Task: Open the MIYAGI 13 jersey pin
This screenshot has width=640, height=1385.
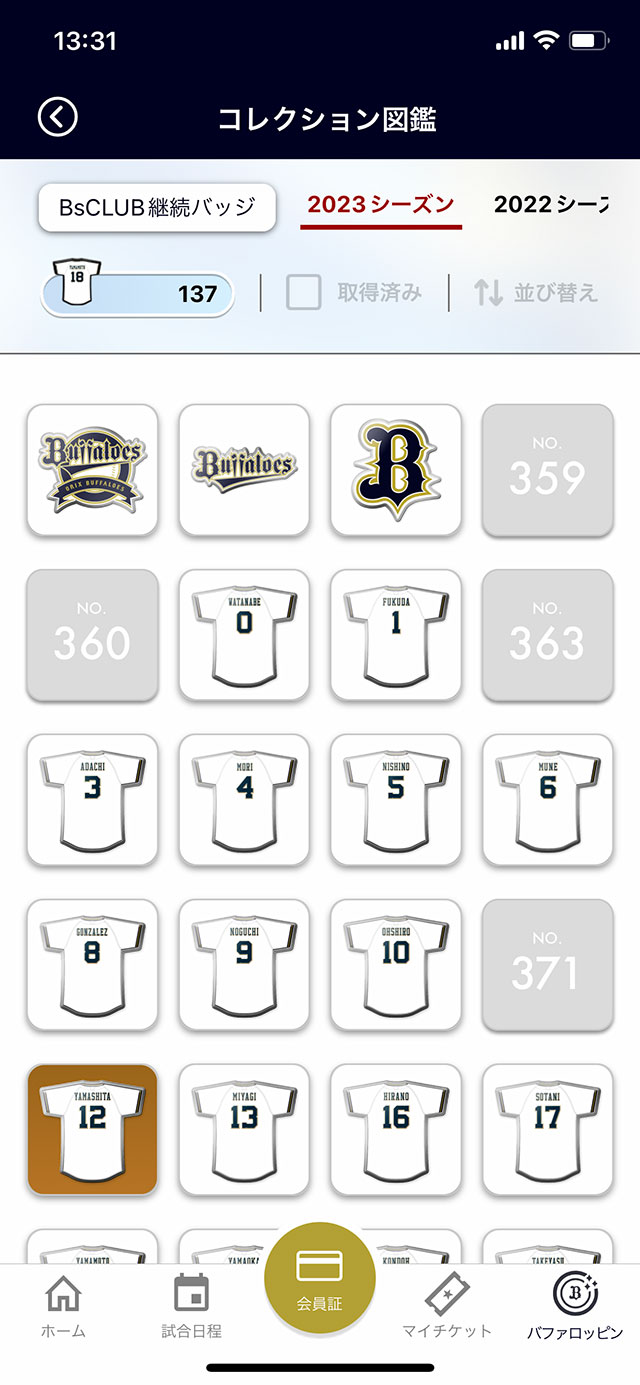Action: tap(244, 1129)
